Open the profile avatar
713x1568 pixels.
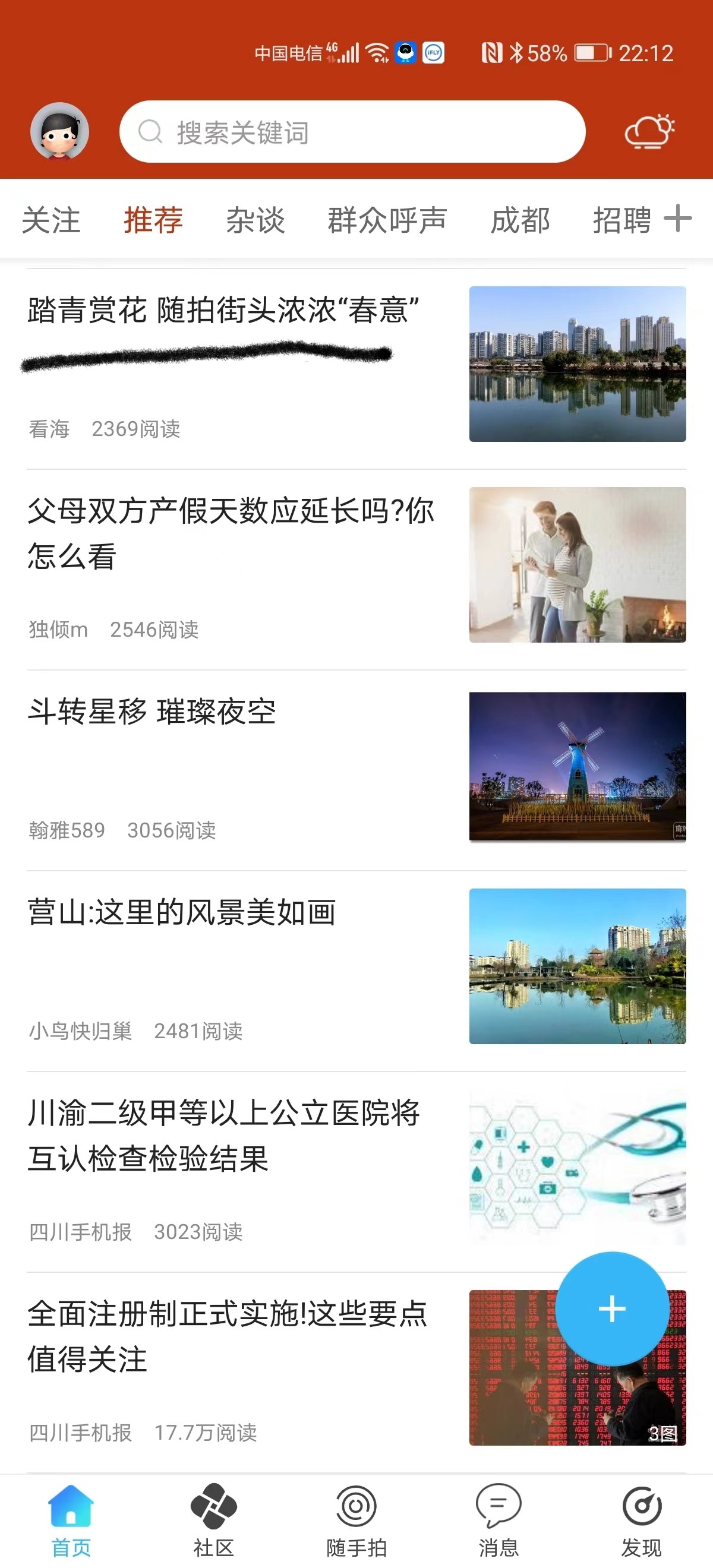[59, 131]
